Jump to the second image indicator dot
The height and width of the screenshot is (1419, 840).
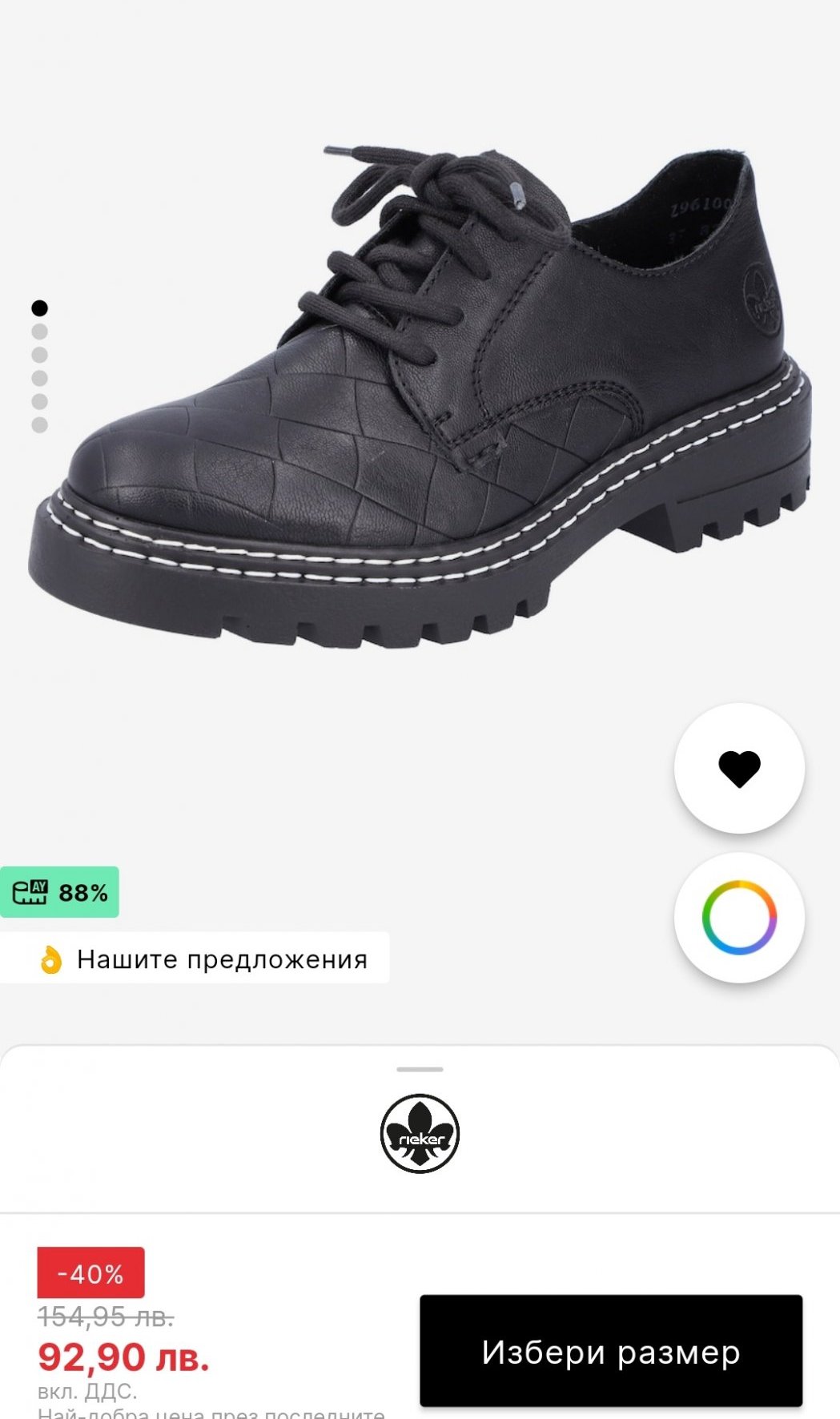tap(39, 332)
